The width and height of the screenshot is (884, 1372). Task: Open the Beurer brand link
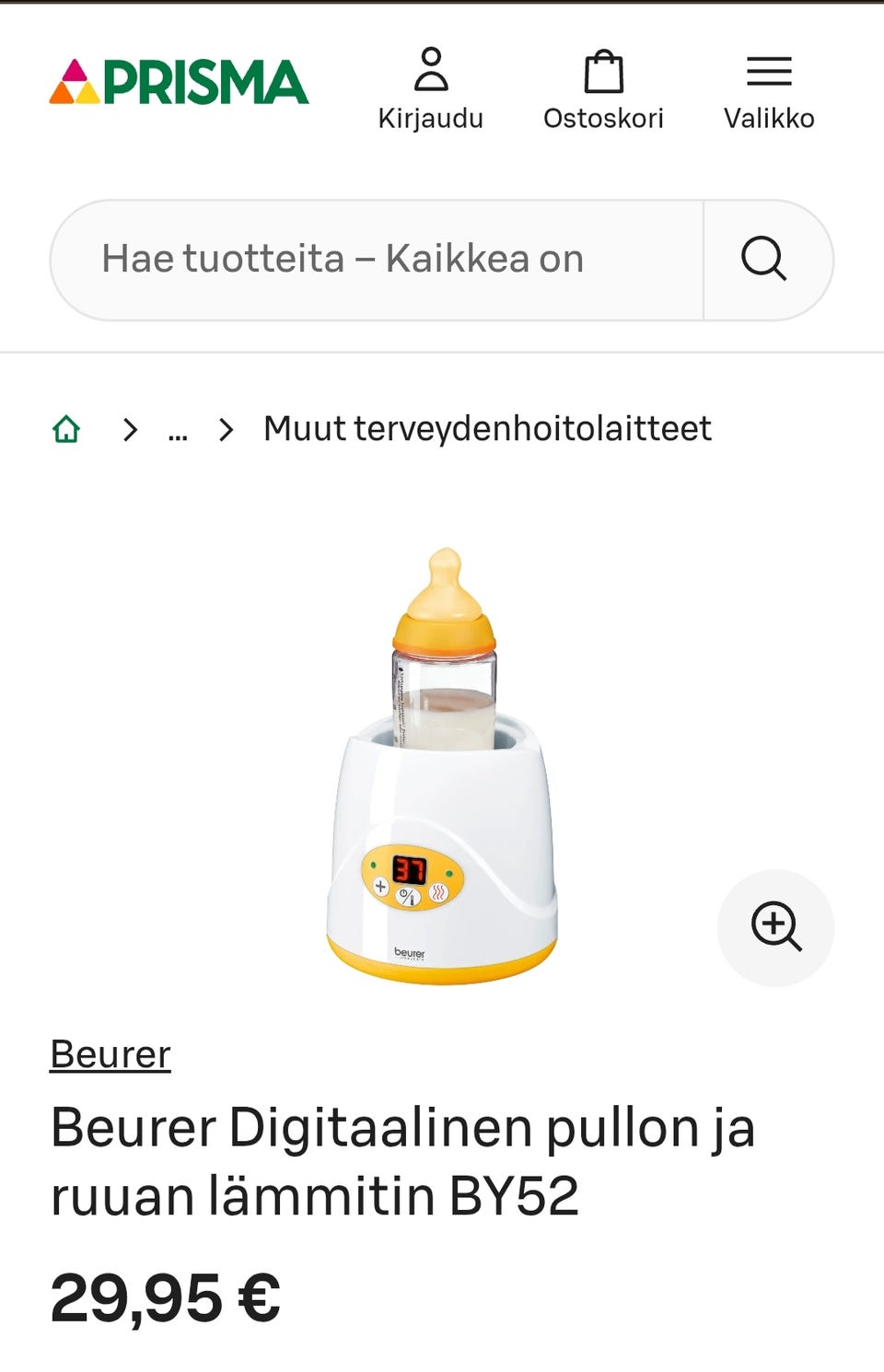pyautogui.click(x=110, y=1056)
